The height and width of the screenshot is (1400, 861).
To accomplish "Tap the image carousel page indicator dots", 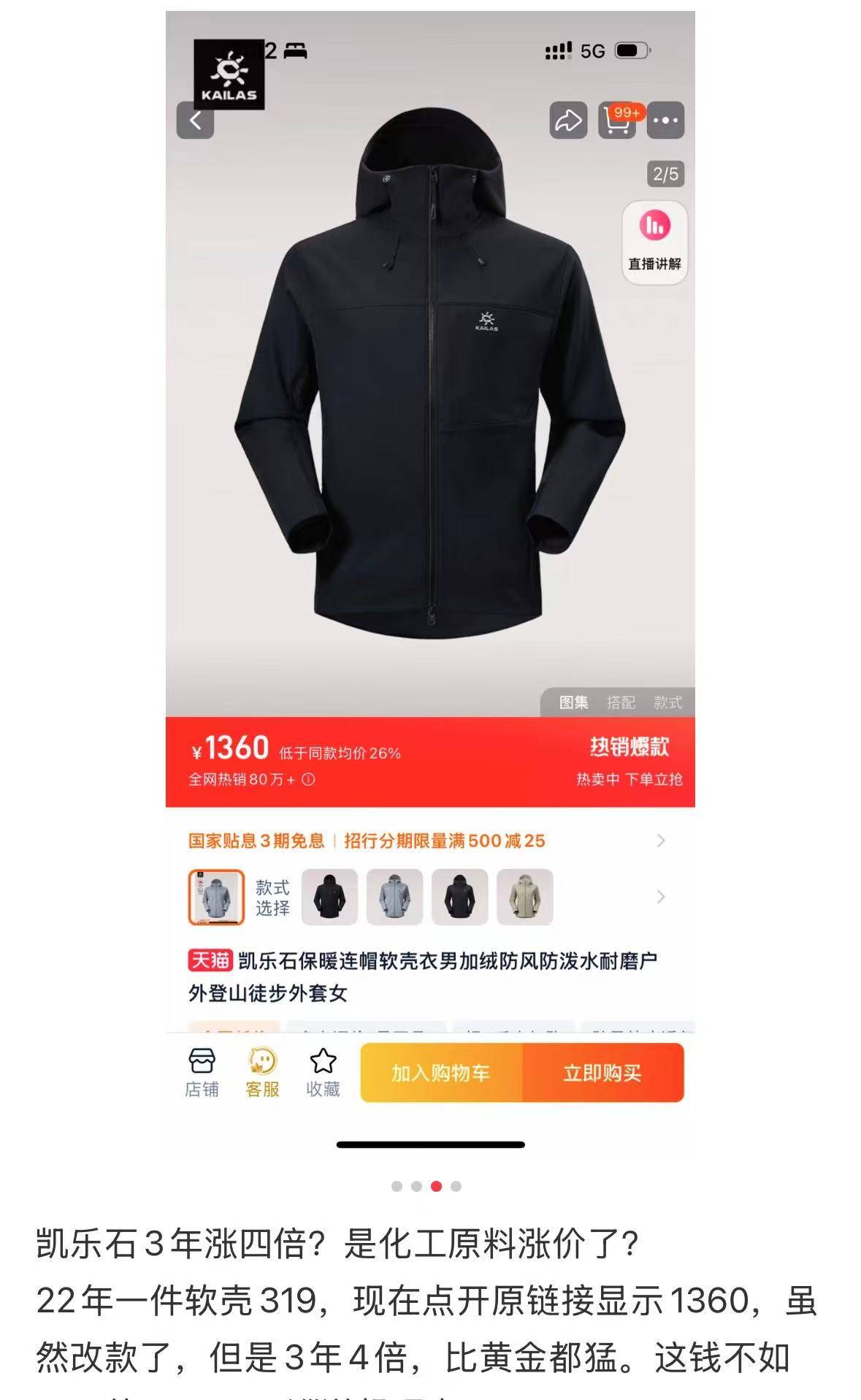I will 426,1186.
